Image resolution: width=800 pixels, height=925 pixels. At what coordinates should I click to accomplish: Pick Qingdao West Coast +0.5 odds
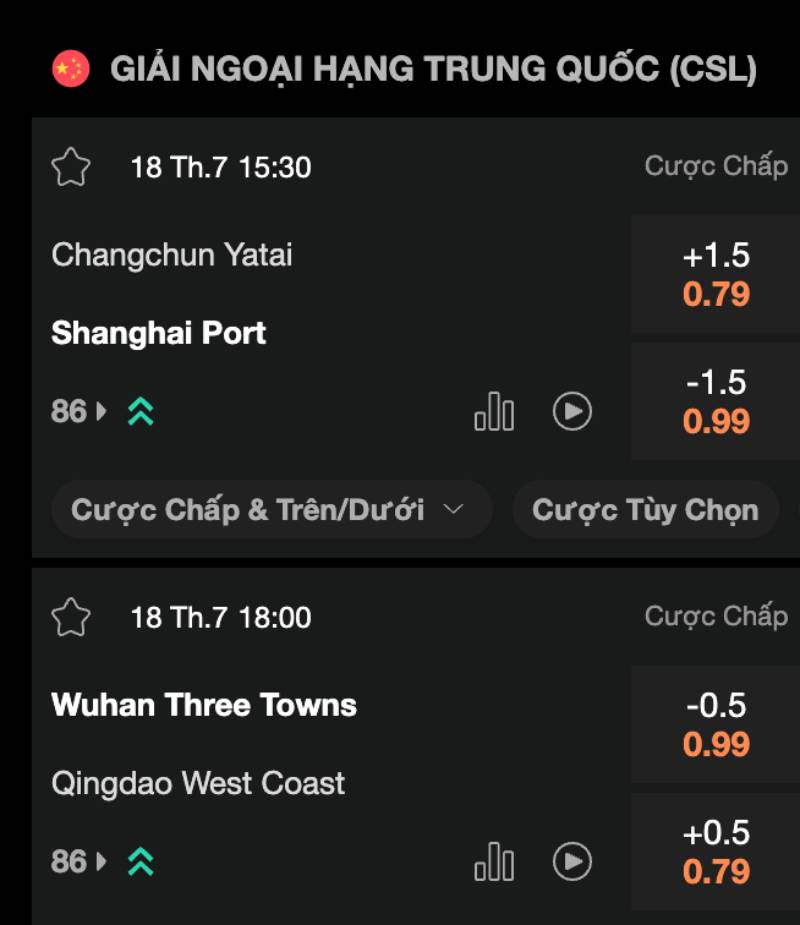tap(716, 851)
